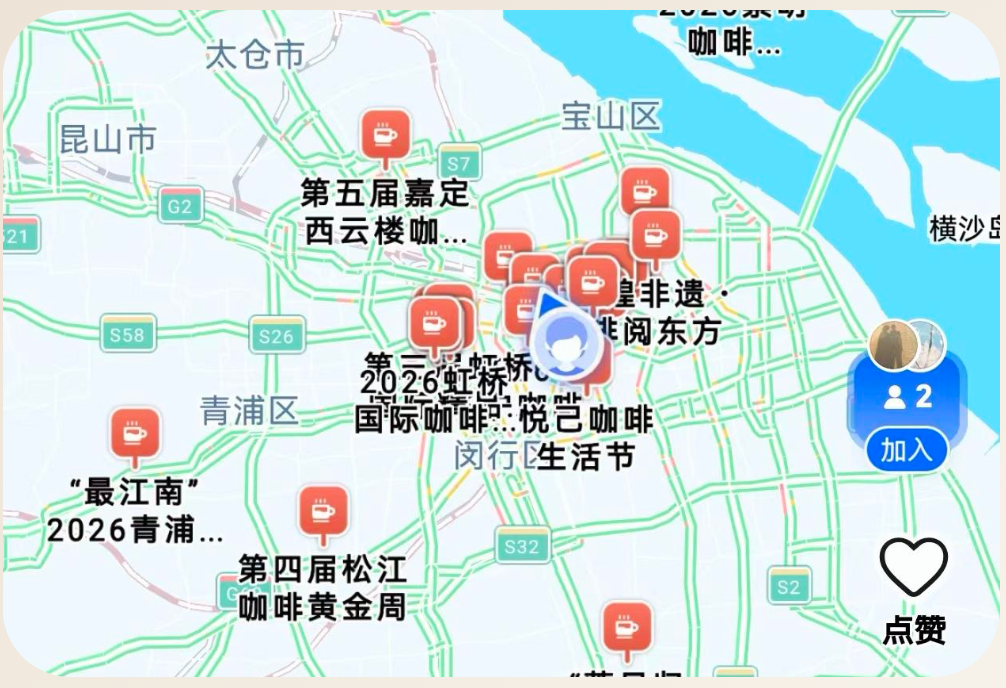
Task: View the group members' avatars above 加入
Action: coord(906,345)
